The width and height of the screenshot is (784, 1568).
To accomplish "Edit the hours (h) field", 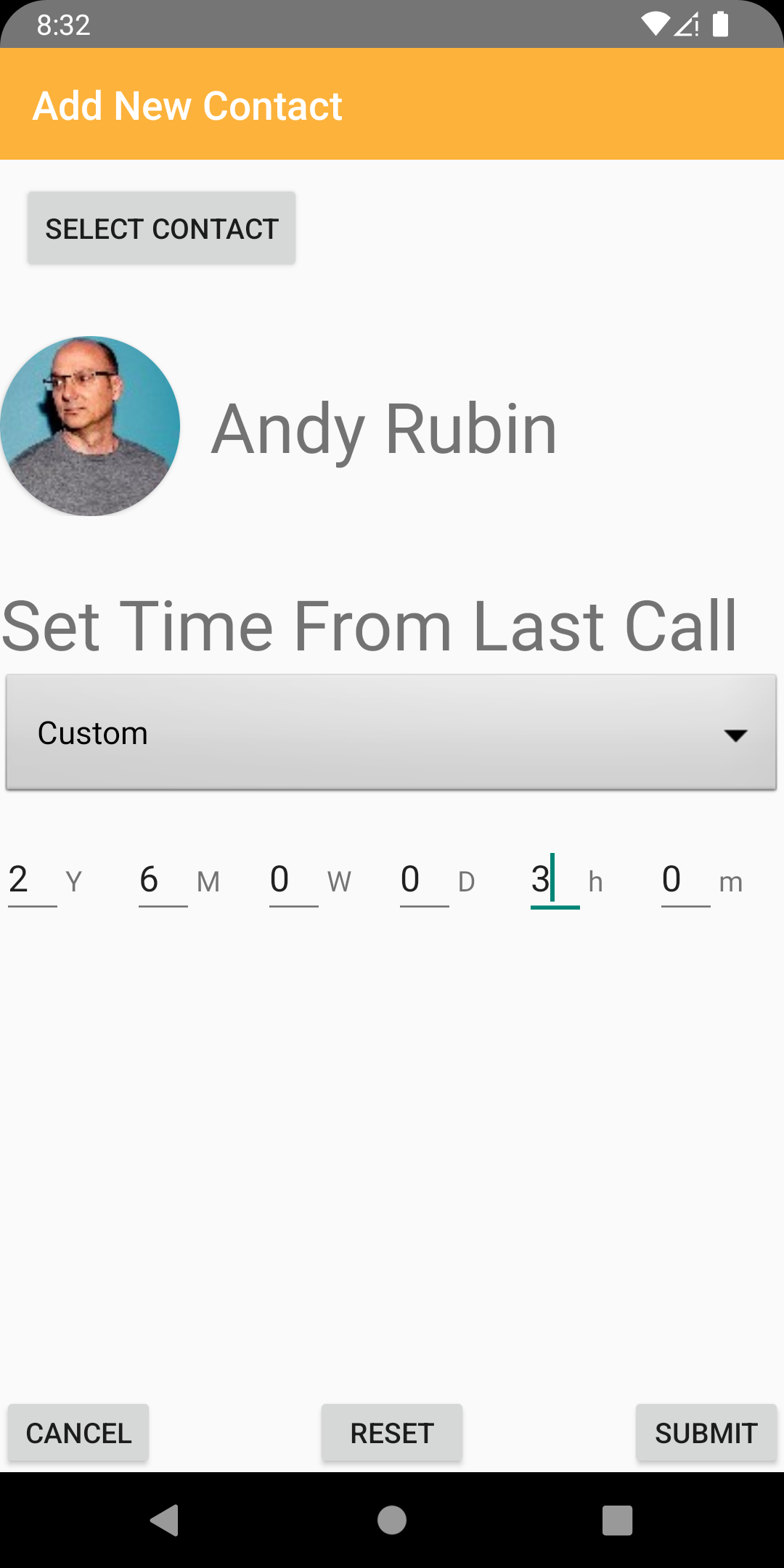I will 555,880.
